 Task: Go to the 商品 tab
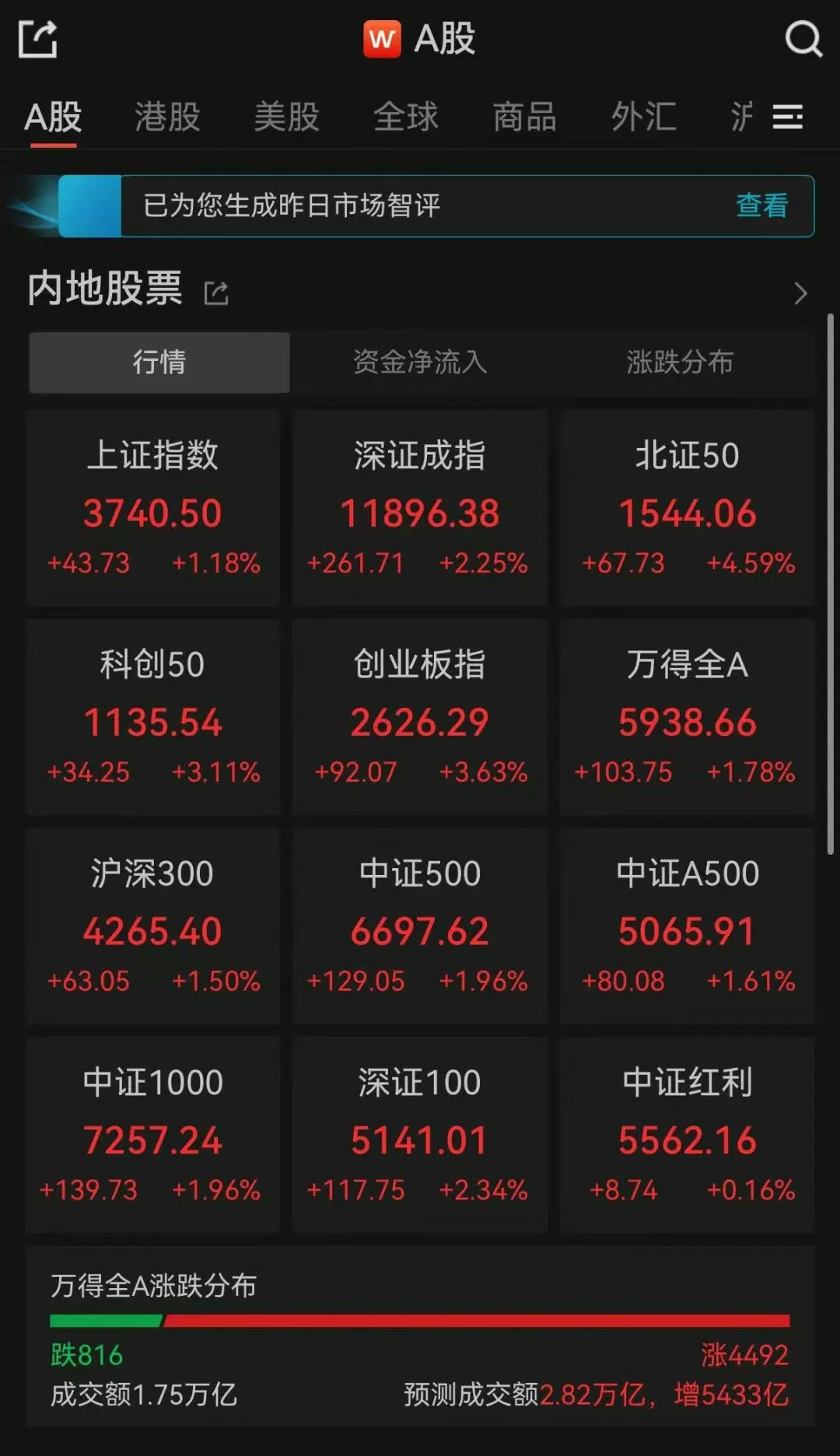[524, 117]
